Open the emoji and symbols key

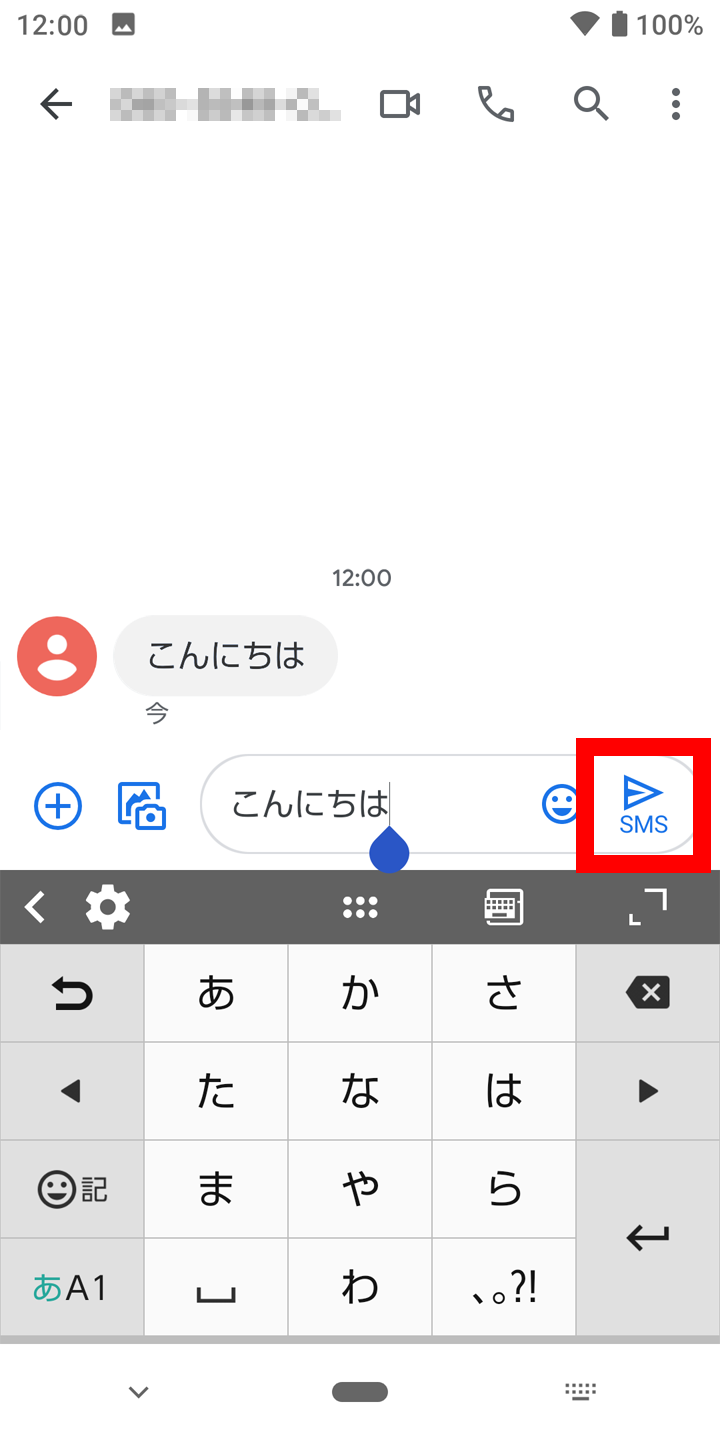(x=71, y=1190)
